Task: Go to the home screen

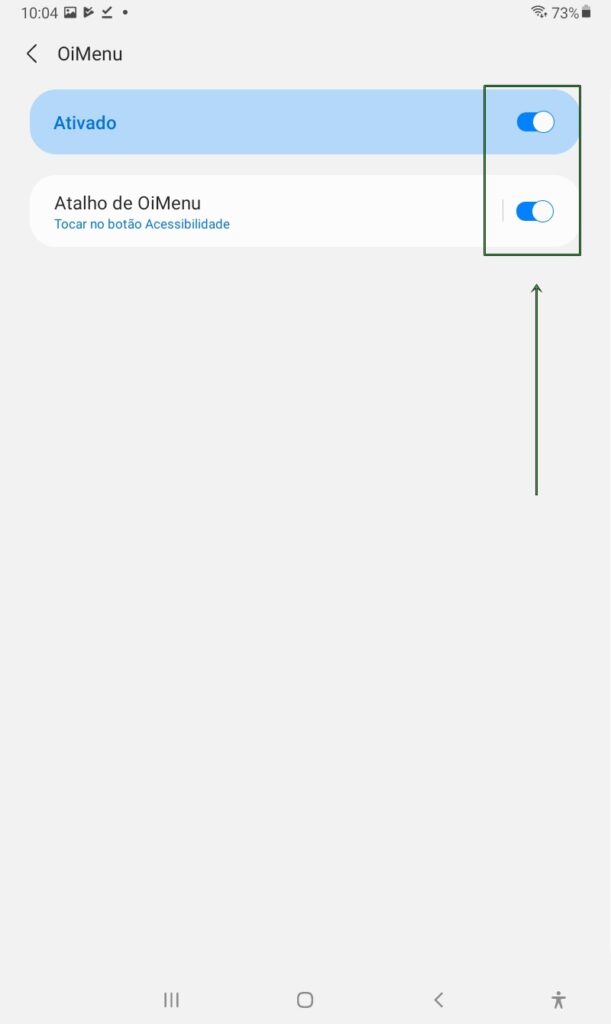Action: (x=305, y=999)
